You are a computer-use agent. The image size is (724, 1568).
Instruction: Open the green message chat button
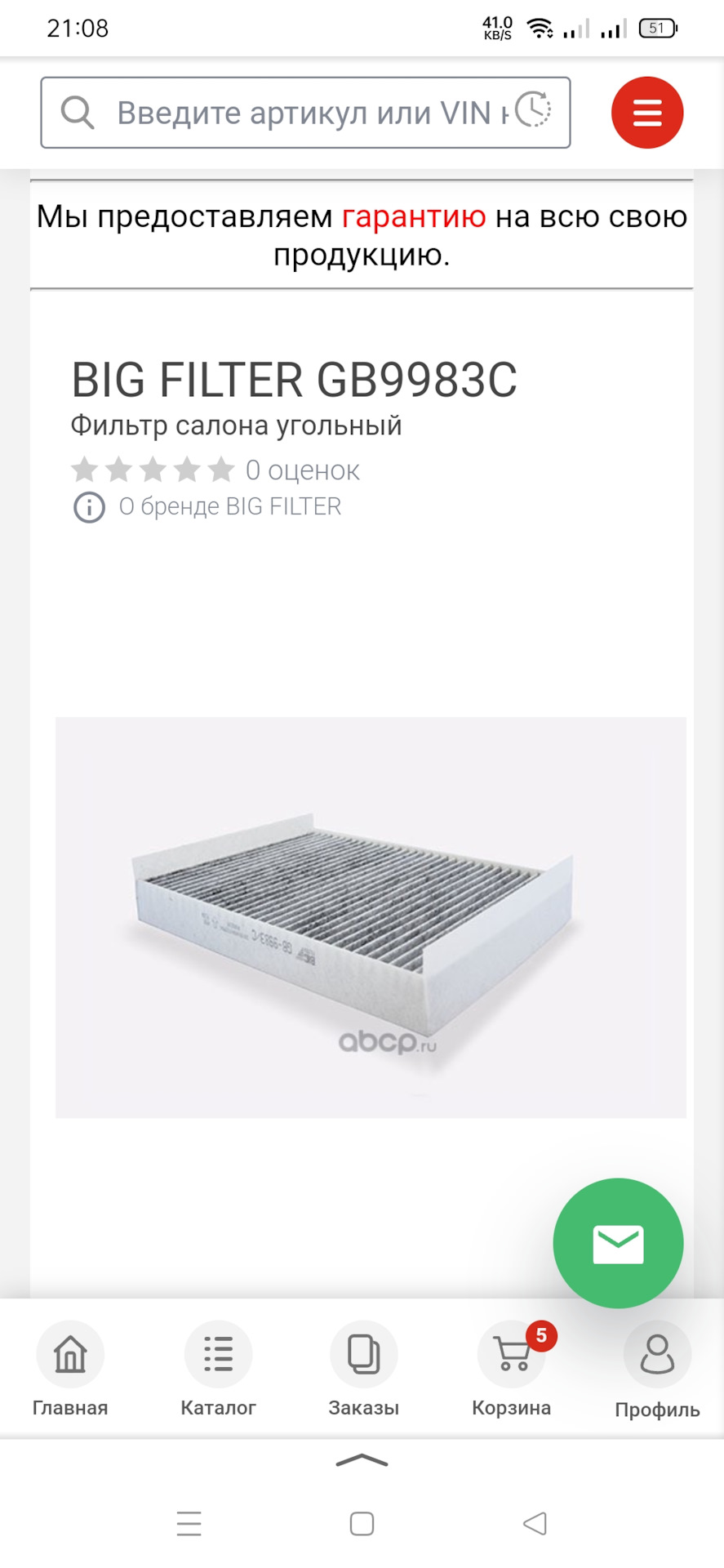point(618,1243)
